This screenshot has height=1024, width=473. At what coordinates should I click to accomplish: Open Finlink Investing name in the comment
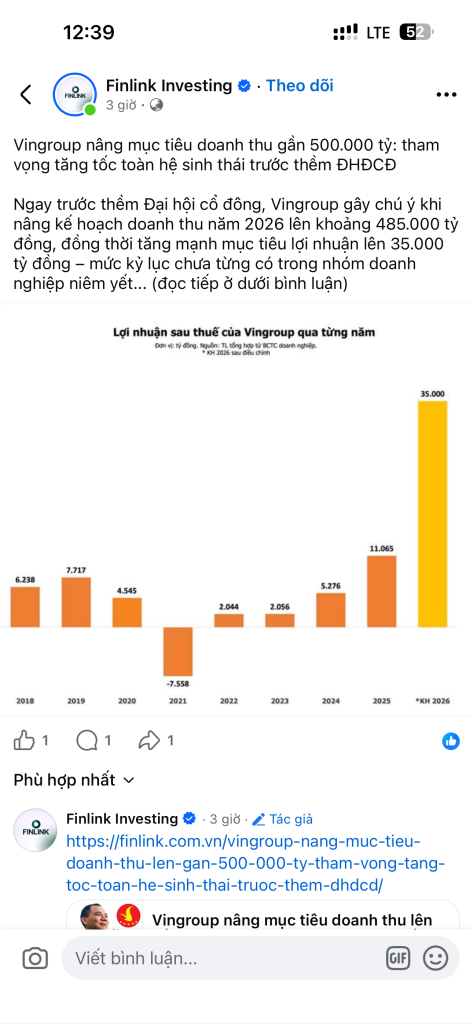tap(122, 818)
